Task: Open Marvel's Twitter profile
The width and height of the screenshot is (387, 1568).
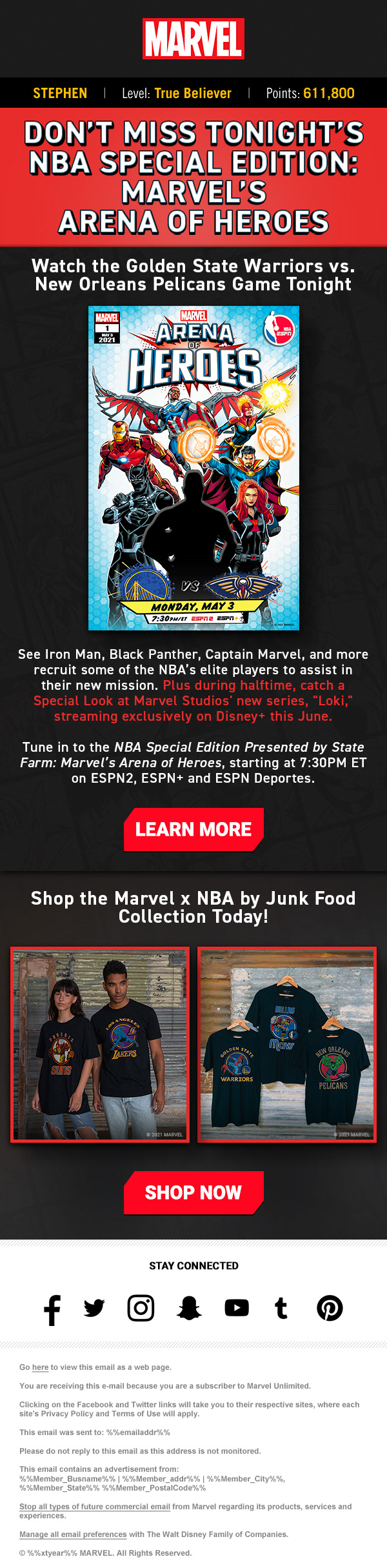Action: click(94, 1309)
